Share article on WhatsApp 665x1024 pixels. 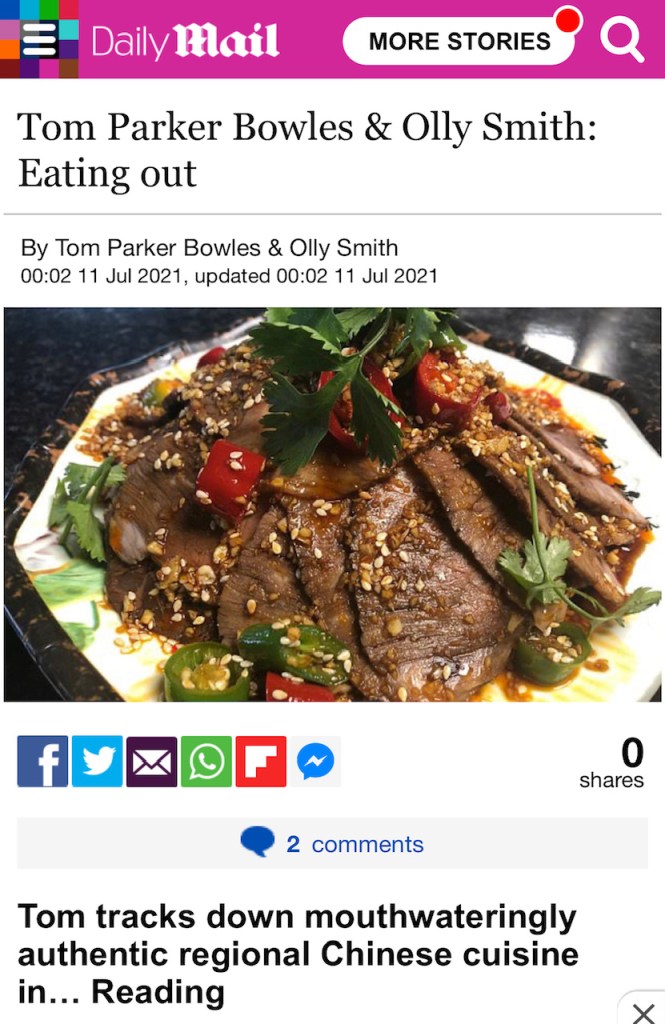point(206,762)
